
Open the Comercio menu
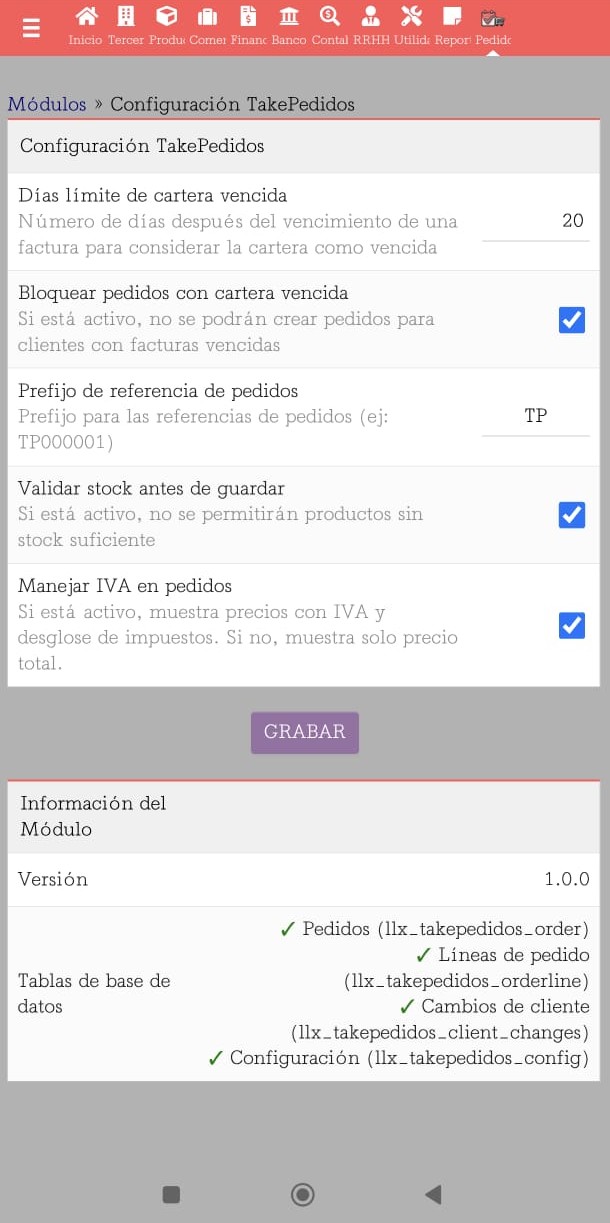tap(207, 25)
